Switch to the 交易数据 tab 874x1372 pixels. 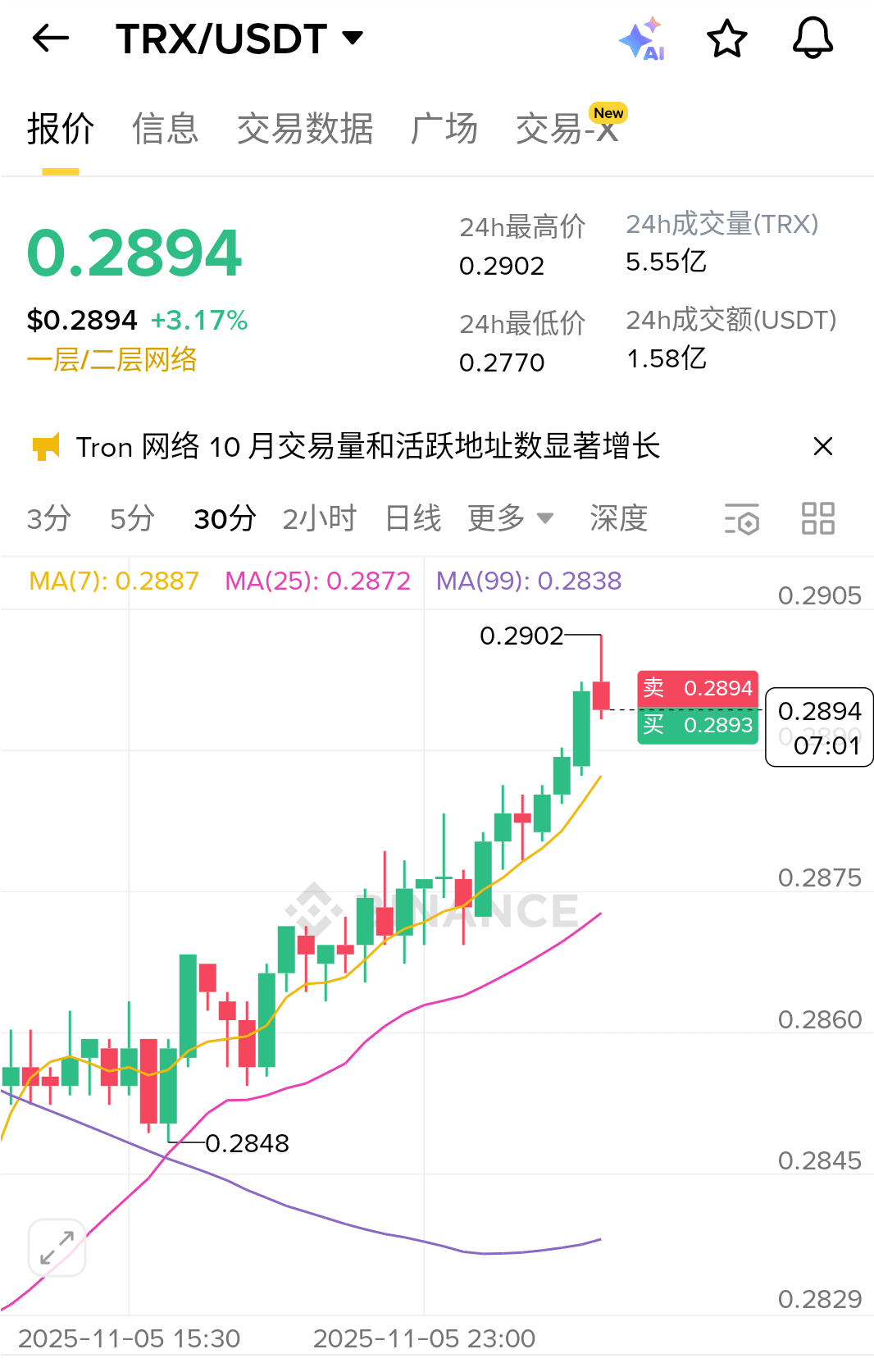305,129
